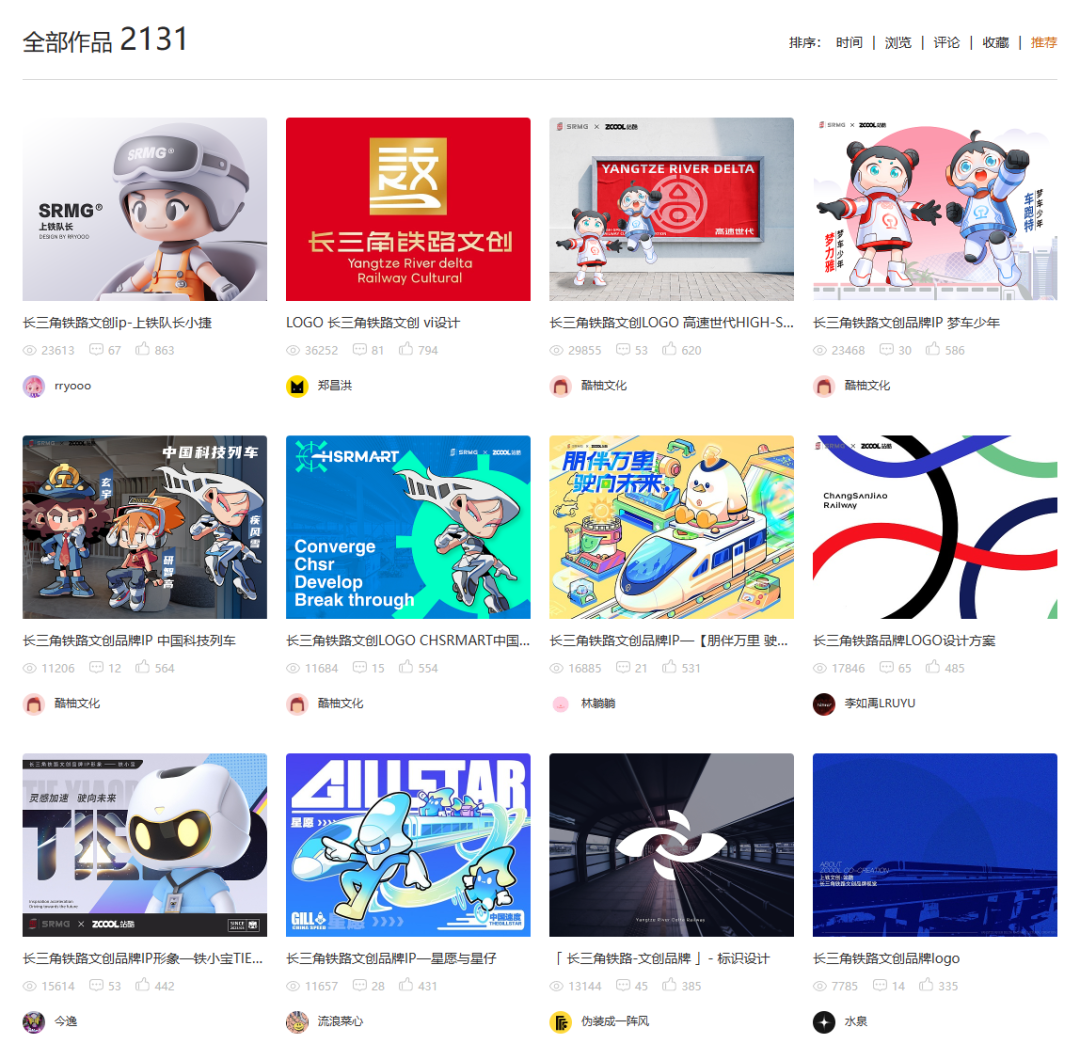Screen dimensions: 1080x1044
Task: Open the red 长三角铁路文创 LOGO vi设计 card
Action: pyautogui.click(x=408, y=209)
